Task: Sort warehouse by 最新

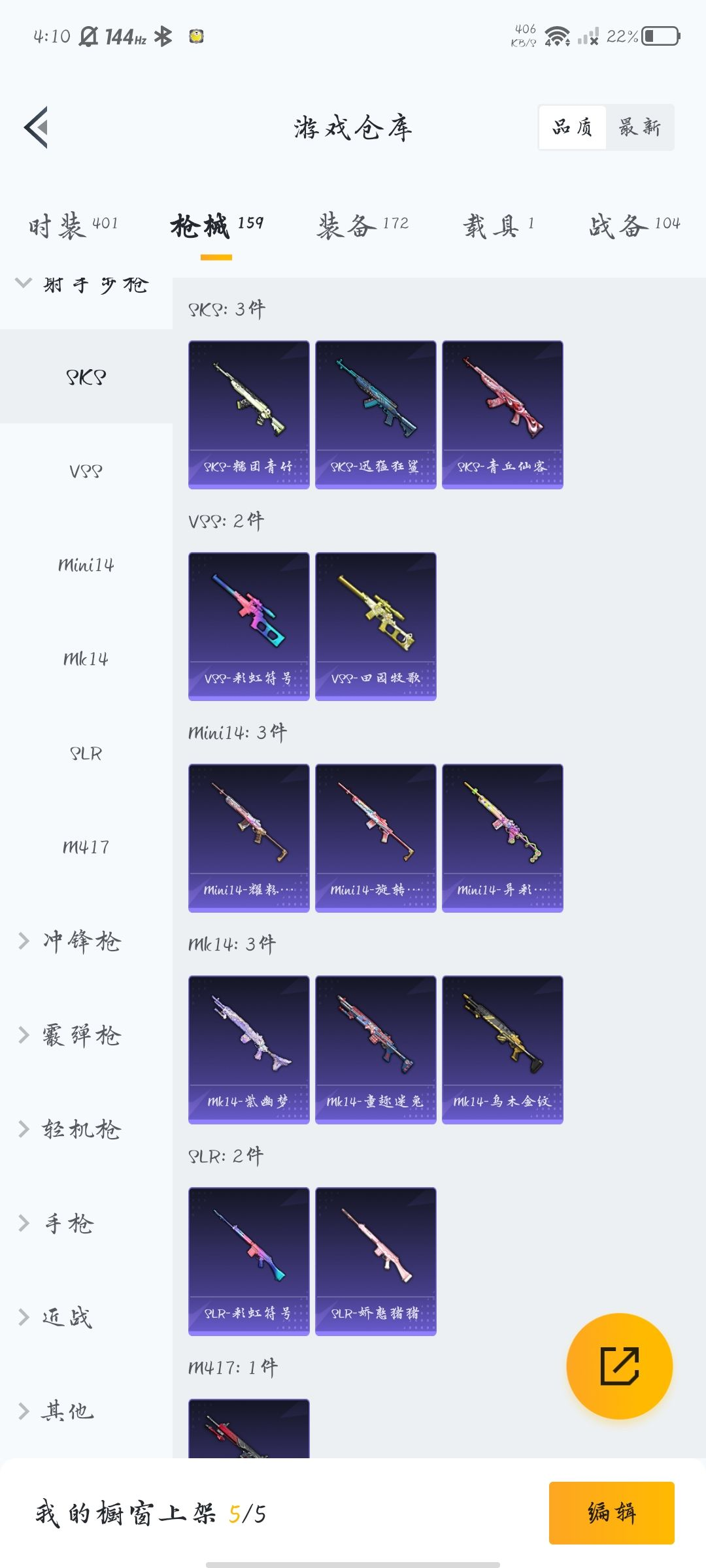Action: point(639,127)
